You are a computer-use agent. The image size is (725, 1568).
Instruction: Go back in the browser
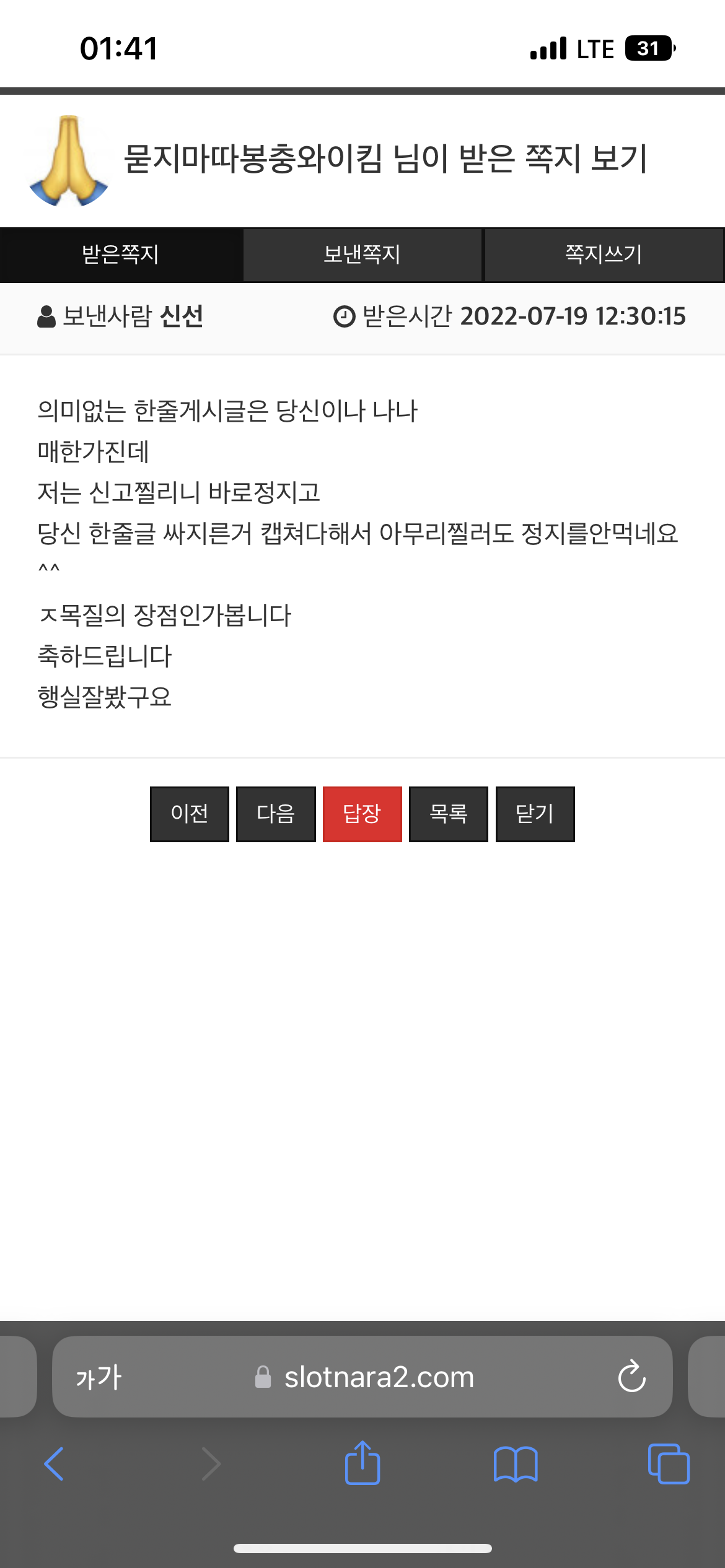pyautogui.click(x=55, y=1464)
